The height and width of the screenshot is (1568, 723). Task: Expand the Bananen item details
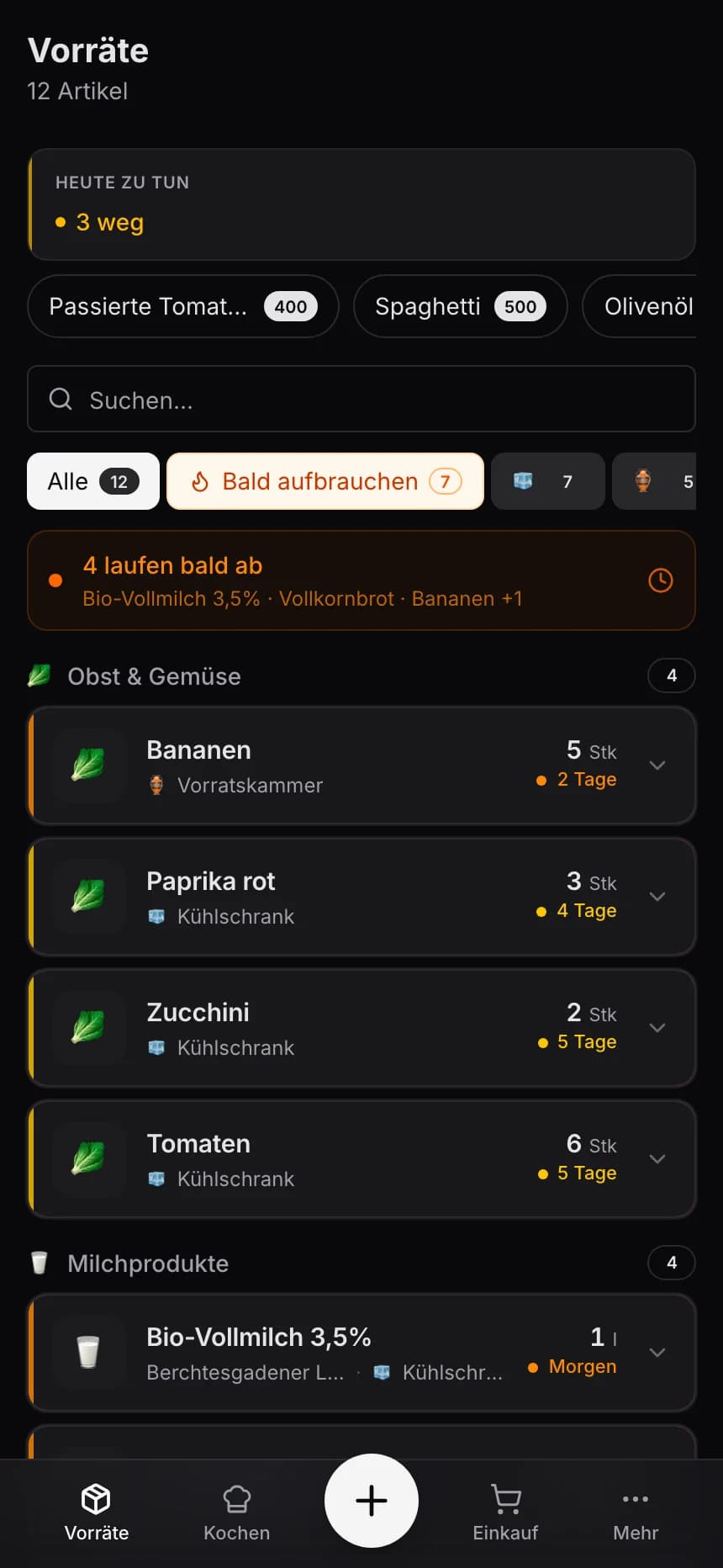[x=657, y=765]
